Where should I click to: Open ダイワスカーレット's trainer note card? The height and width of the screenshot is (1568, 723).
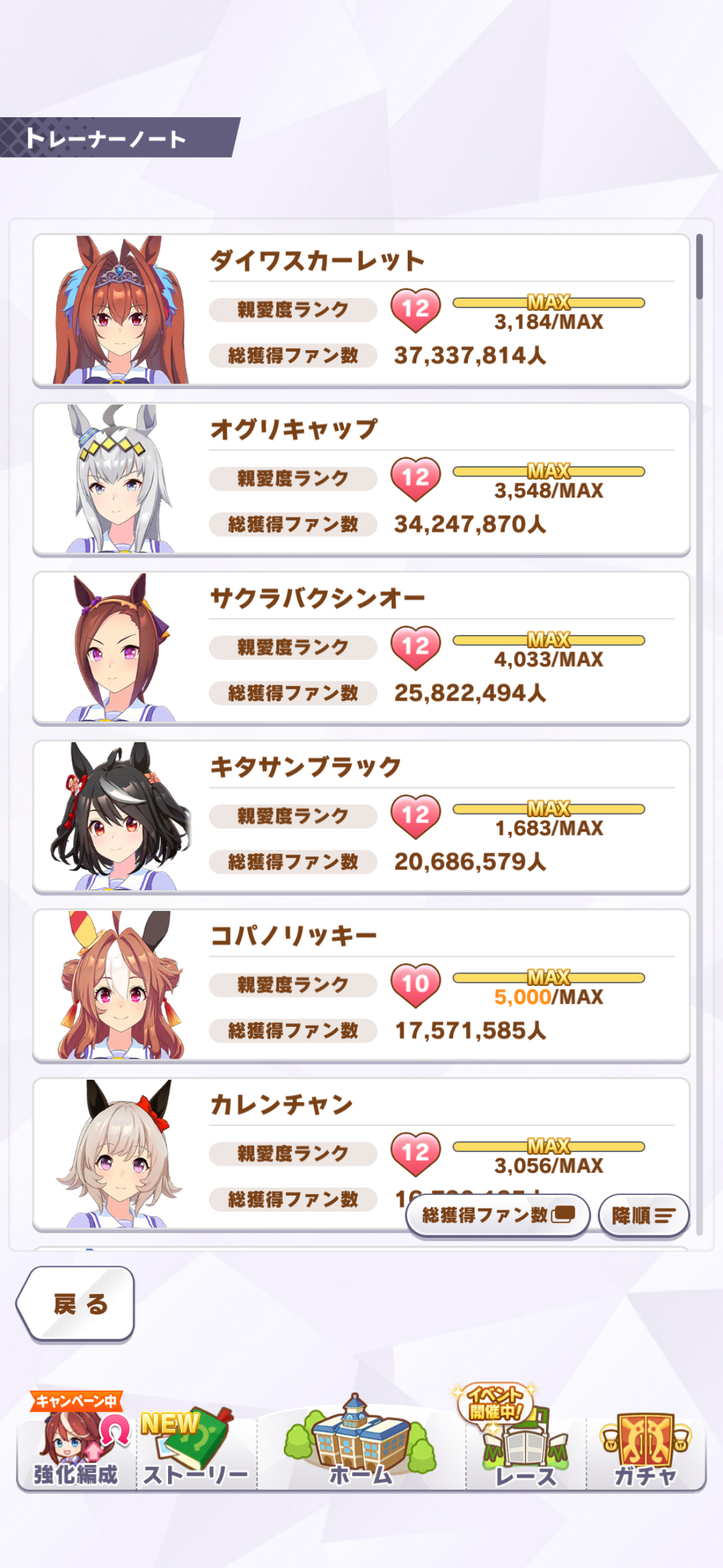pos(361,310)
